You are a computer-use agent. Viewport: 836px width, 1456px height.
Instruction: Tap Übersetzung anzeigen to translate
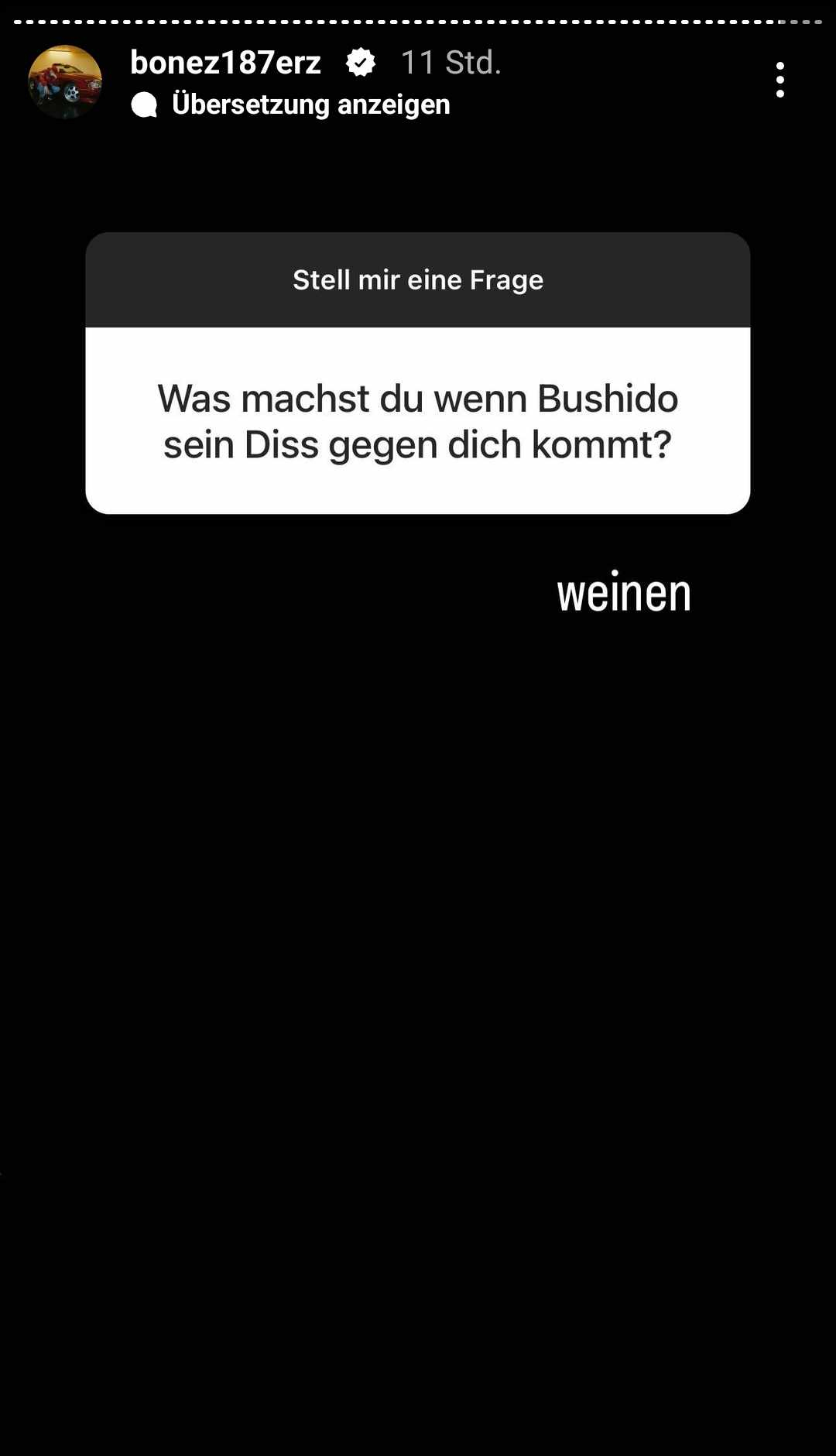(x=310, y=104)
